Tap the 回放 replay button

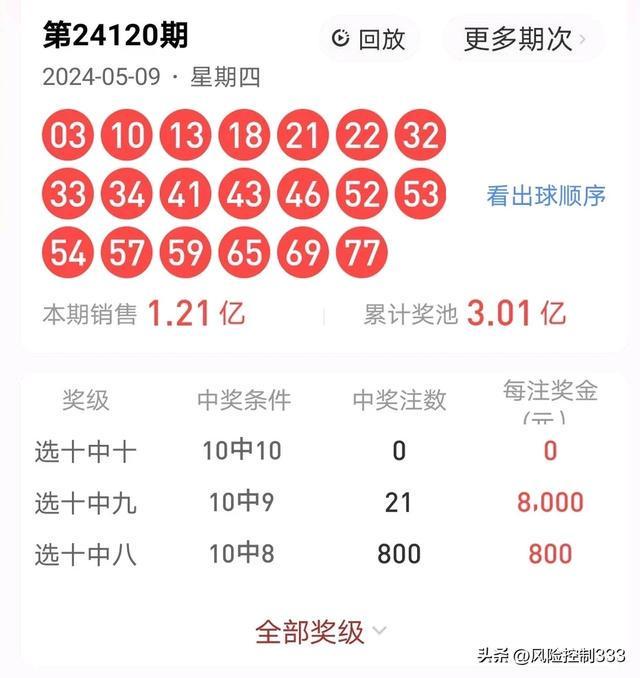click(369, 39)
